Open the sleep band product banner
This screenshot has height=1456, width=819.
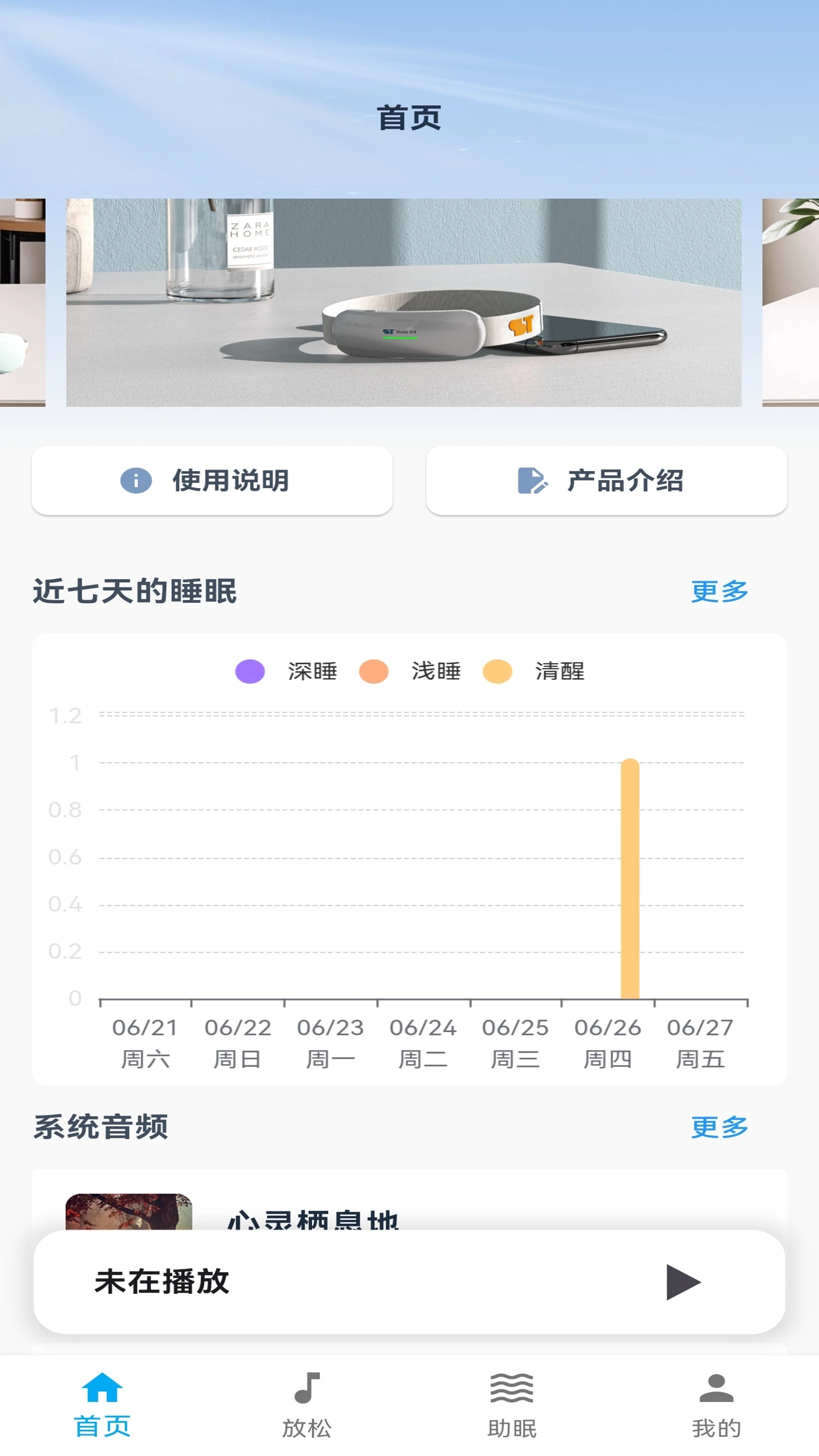[404, 302]
